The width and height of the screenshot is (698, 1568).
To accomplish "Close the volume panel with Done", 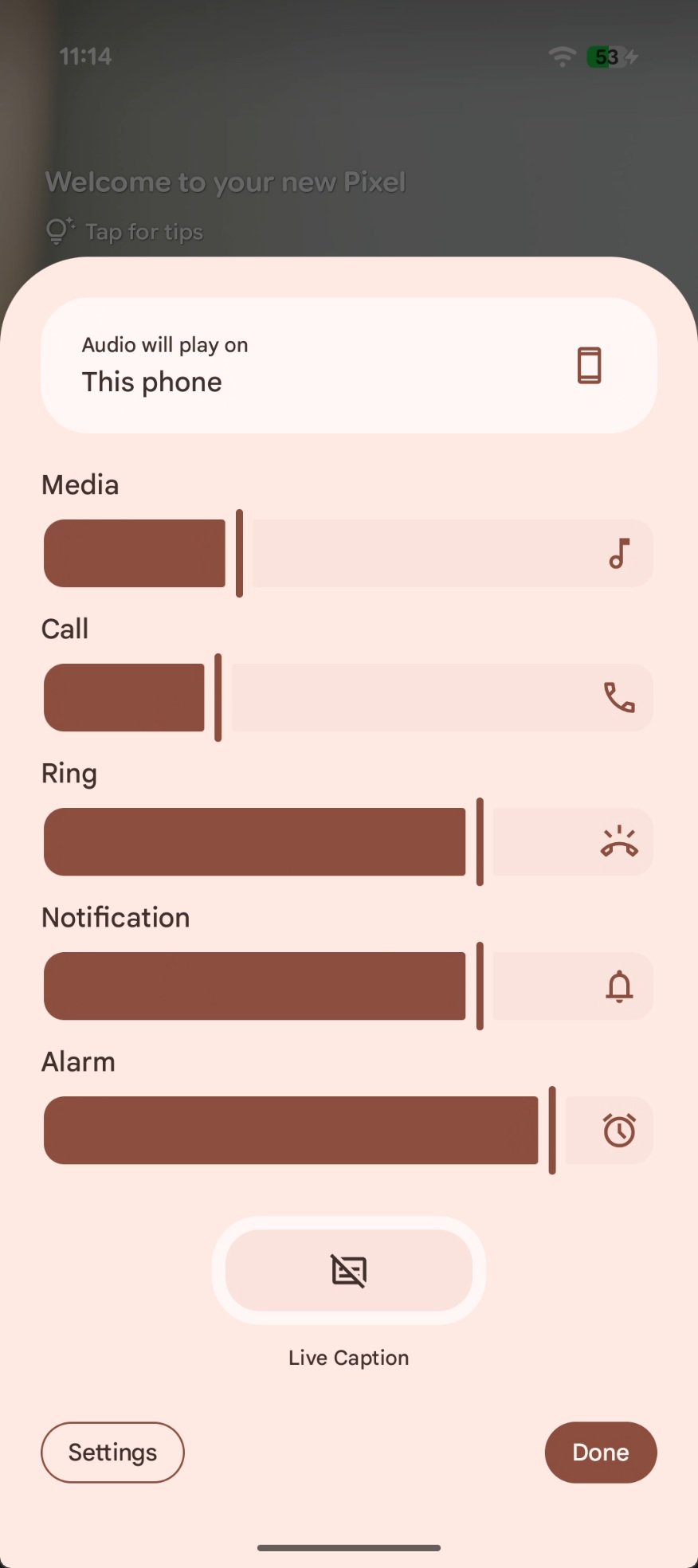I will point(600,1452).
